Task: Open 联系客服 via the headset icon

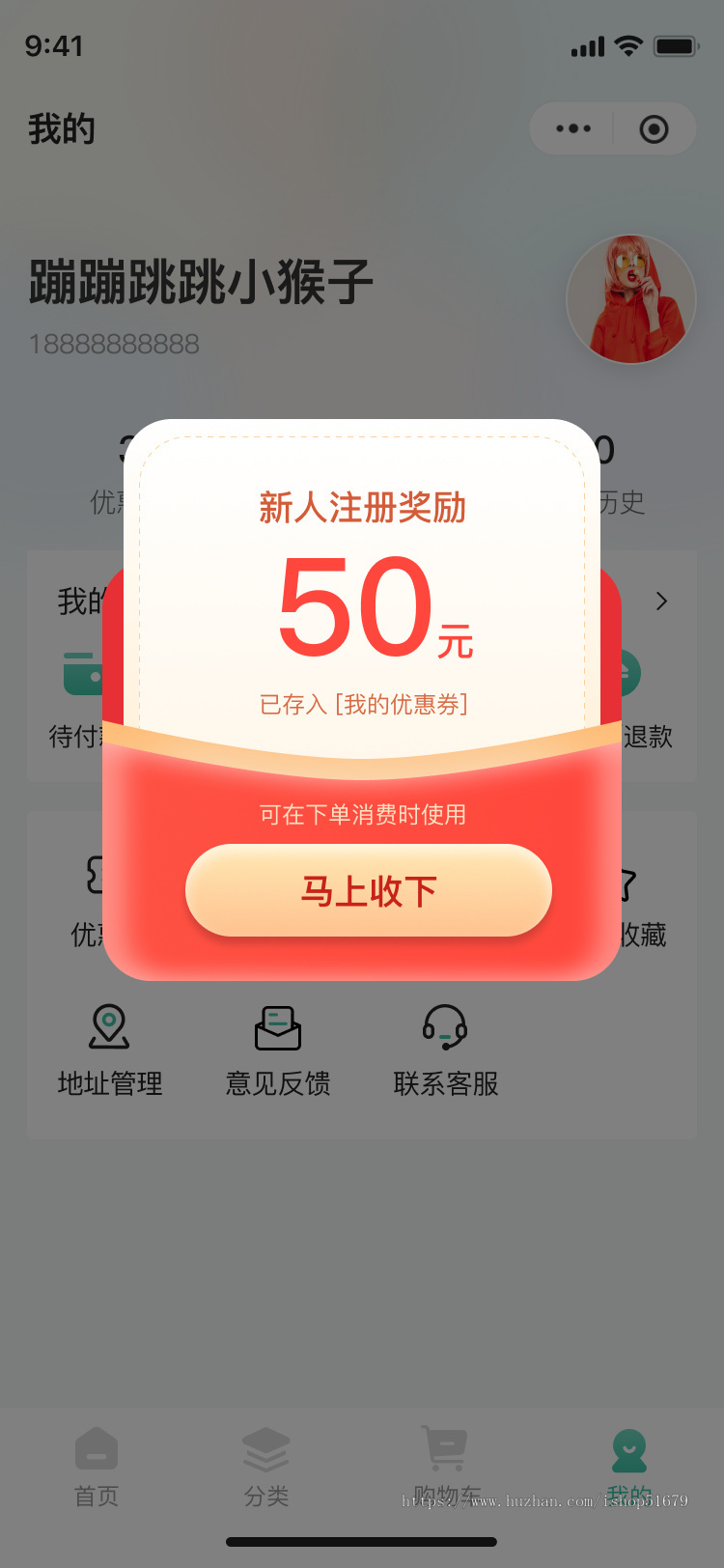Action: (x=446, y=1024)
